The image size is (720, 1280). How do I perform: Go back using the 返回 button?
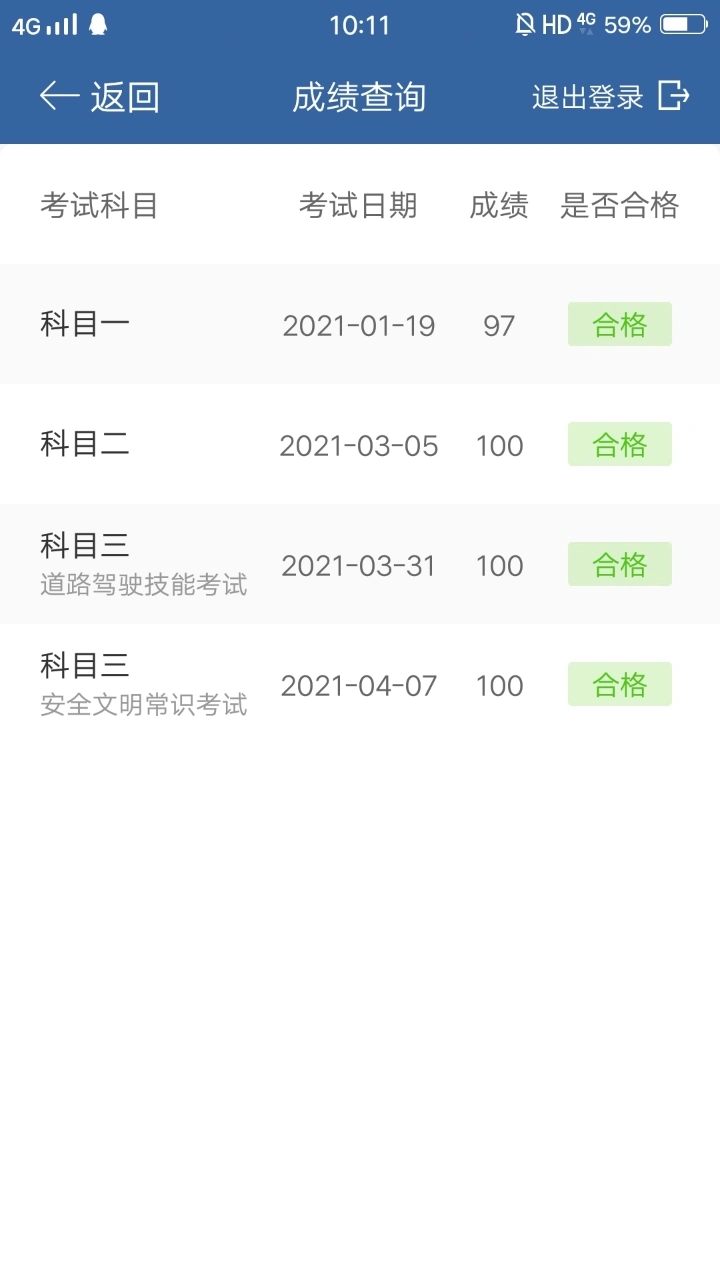coord(100,97)
